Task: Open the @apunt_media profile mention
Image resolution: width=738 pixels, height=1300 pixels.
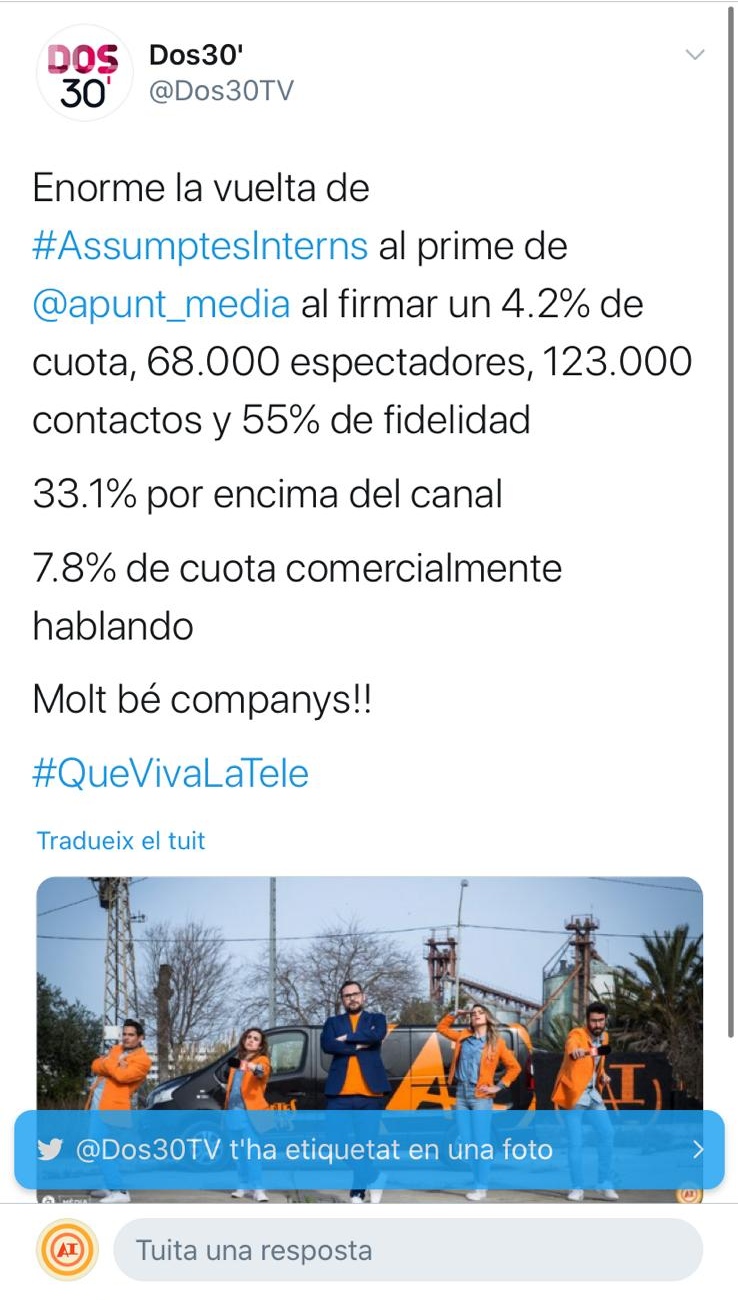Action: [162, 304]
